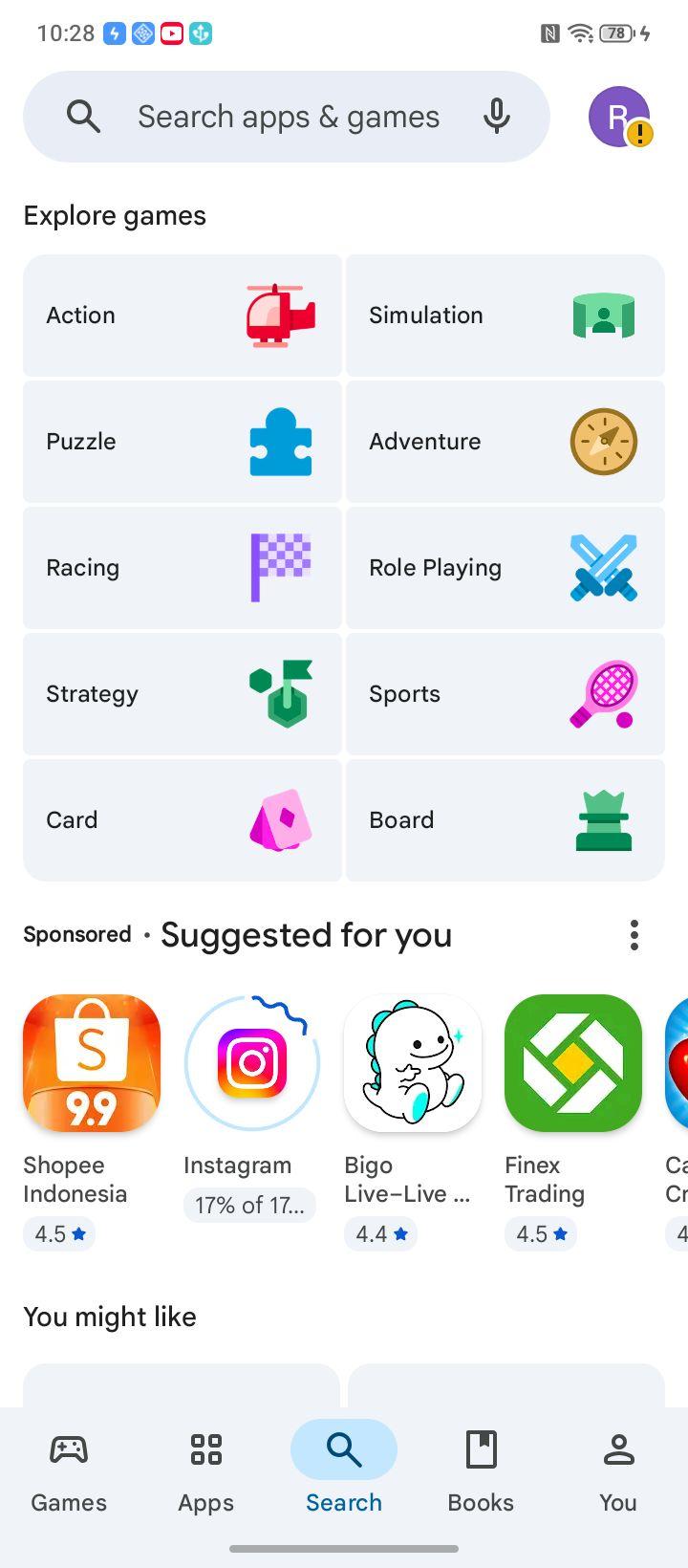Screen dimensions: 688x1568
Task: Explore Adventure games
Action: point(505,442)
